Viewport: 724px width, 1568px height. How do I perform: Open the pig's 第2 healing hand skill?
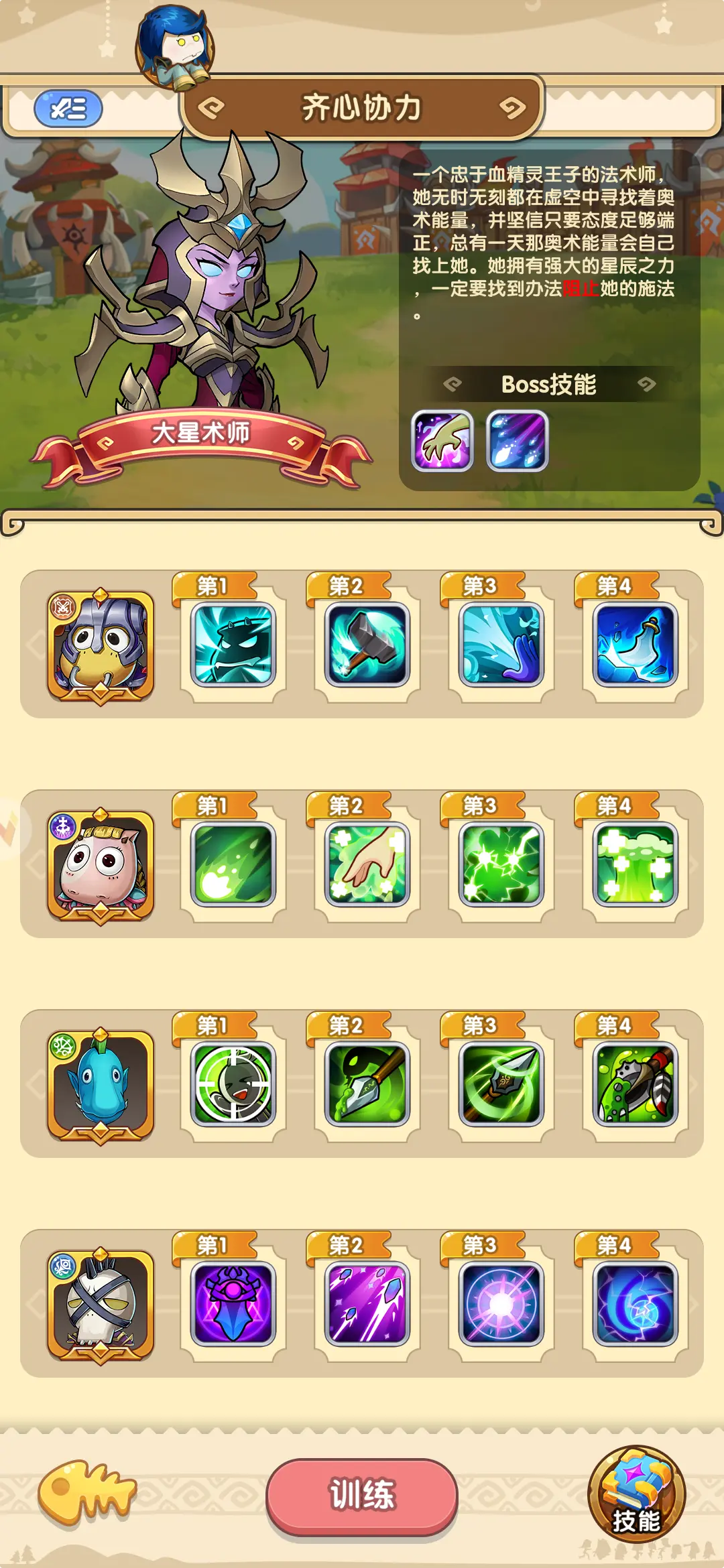pyautogui.click(x=367, y=864)
